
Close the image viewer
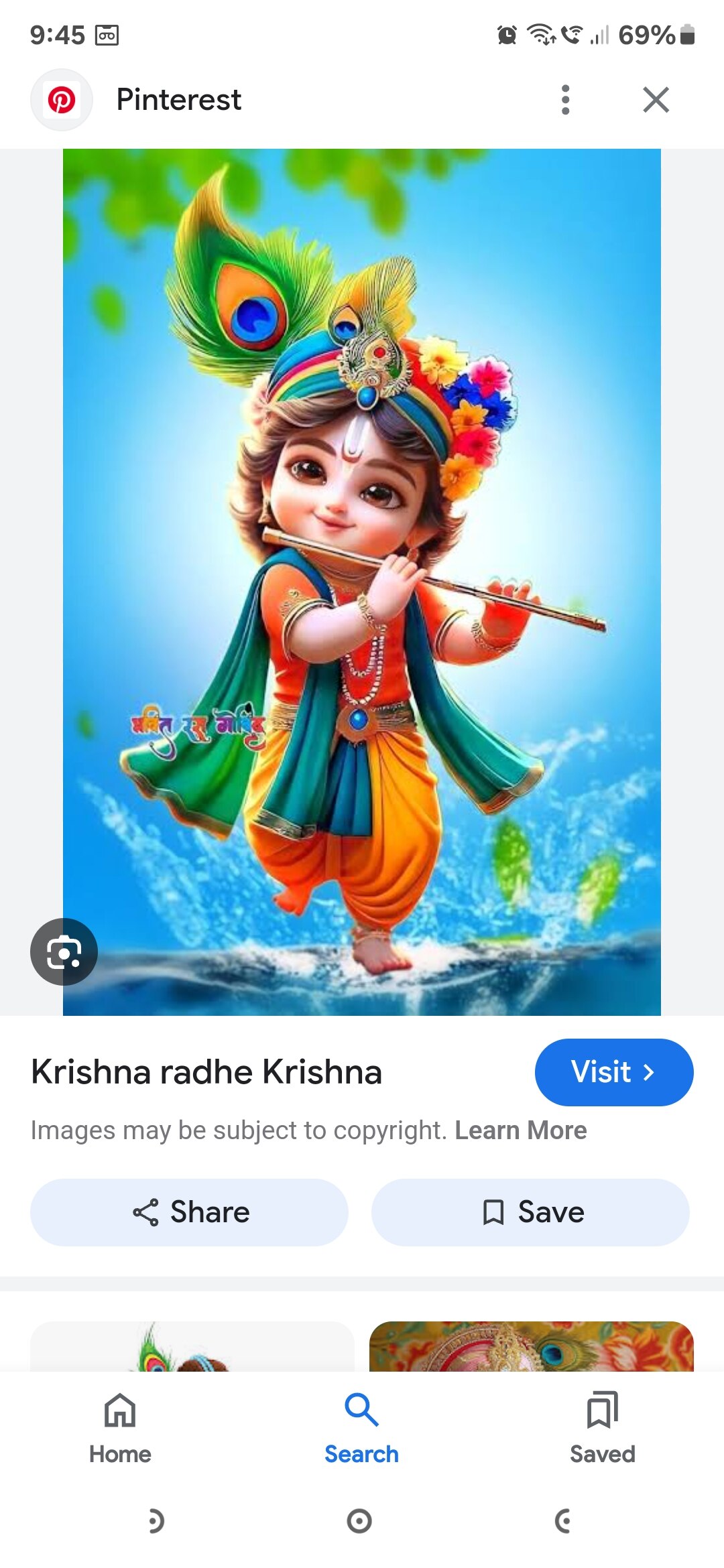coord(656,100)
